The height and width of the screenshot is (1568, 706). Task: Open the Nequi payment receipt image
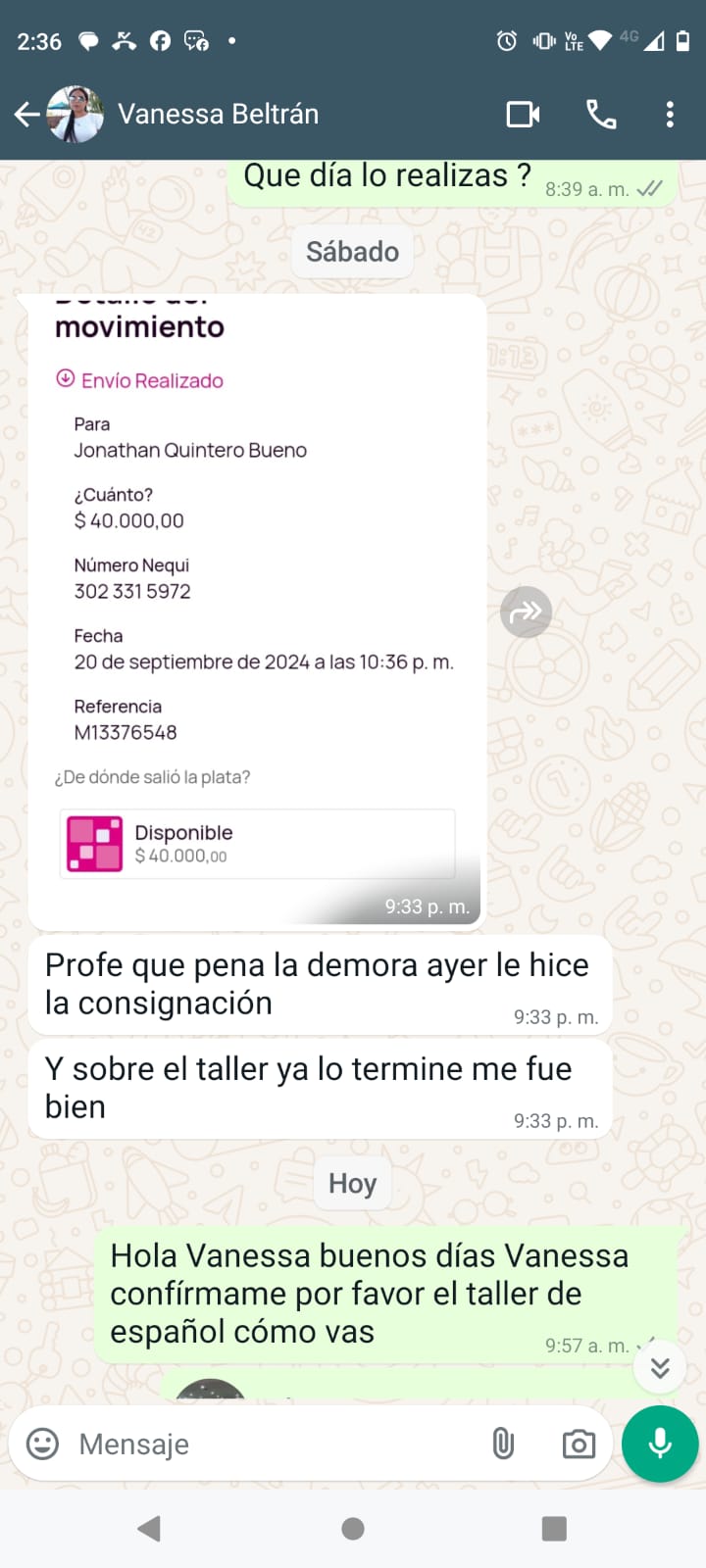click(257, 608)
